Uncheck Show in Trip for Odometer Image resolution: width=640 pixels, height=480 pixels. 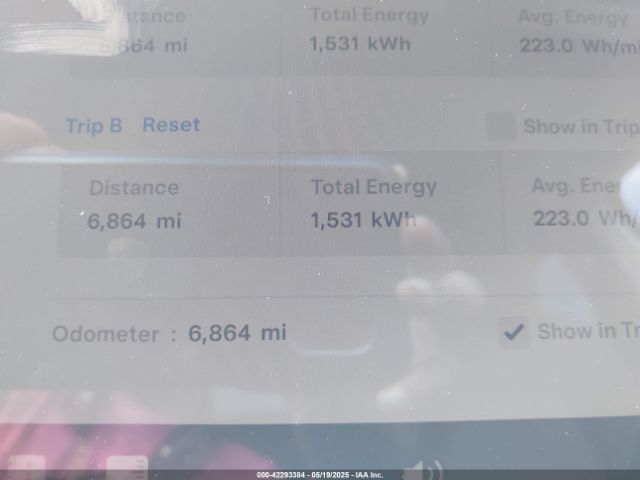[x=514, y=333]
